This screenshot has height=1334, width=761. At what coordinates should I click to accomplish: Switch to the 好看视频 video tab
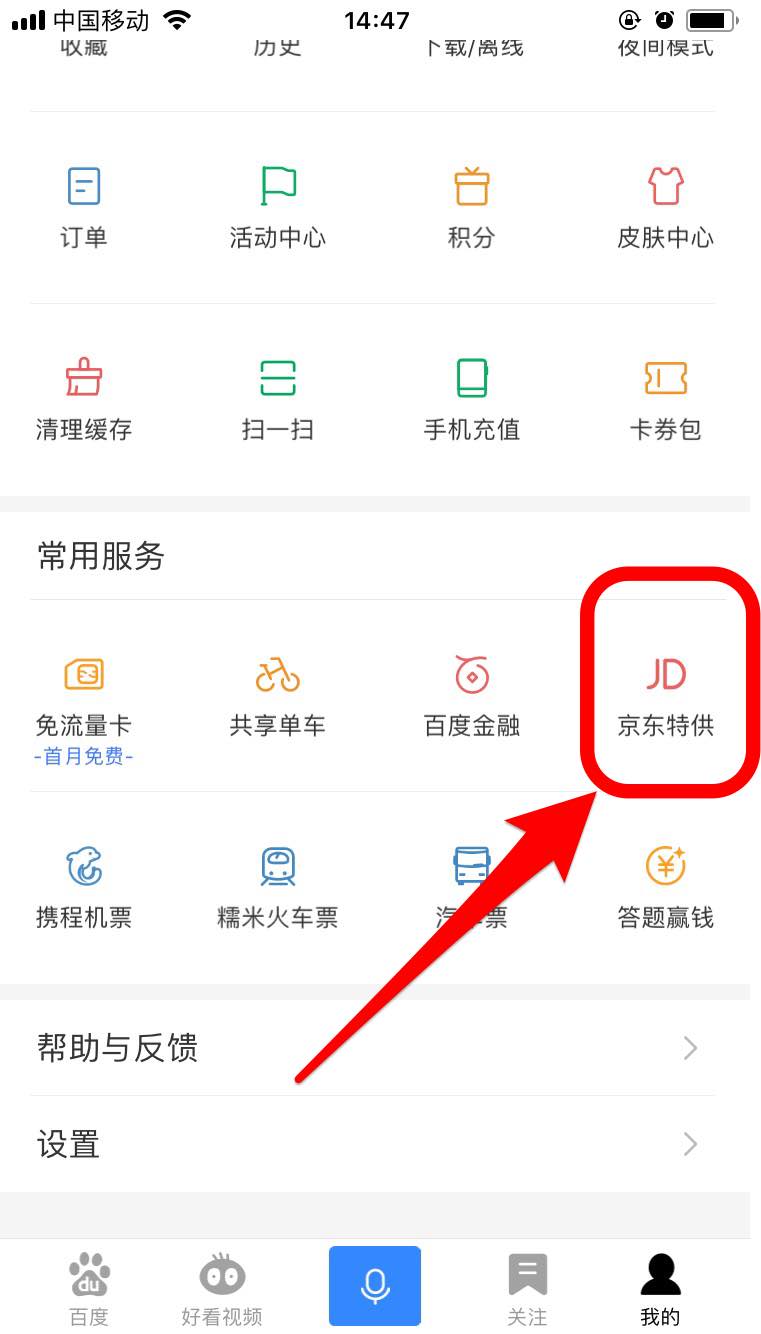(x=220, y=1285)
